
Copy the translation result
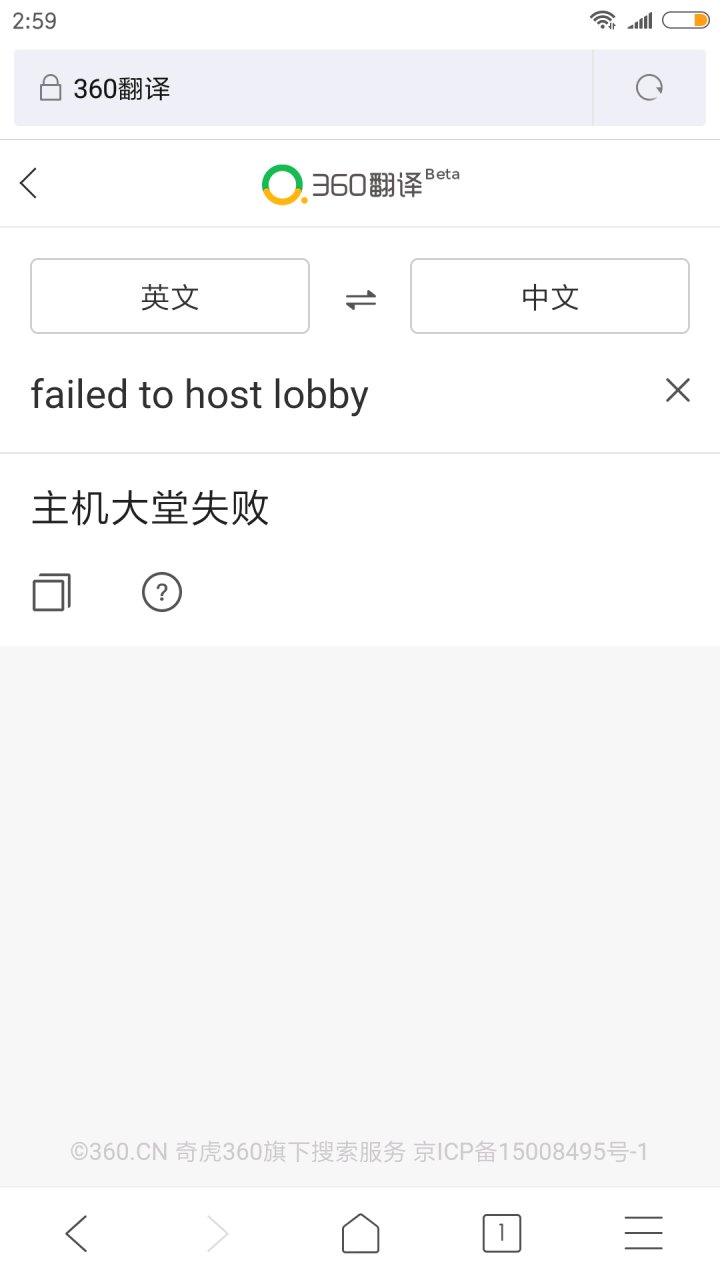52,593
